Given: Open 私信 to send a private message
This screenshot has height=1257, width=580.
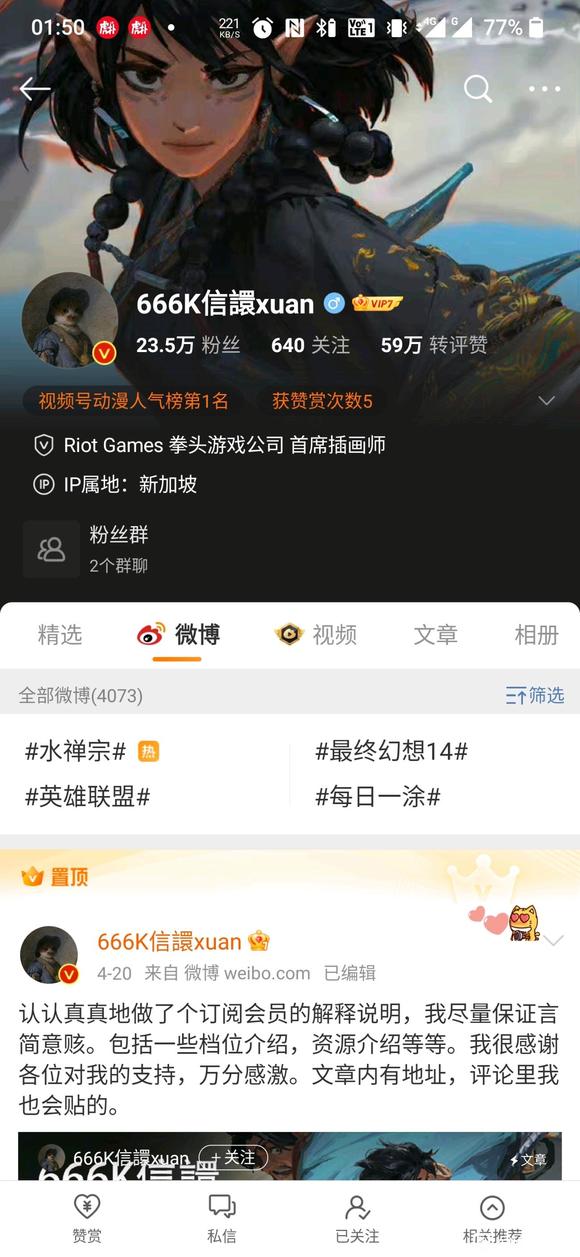Looking at the screenshot, I should tap(222, 1219).
